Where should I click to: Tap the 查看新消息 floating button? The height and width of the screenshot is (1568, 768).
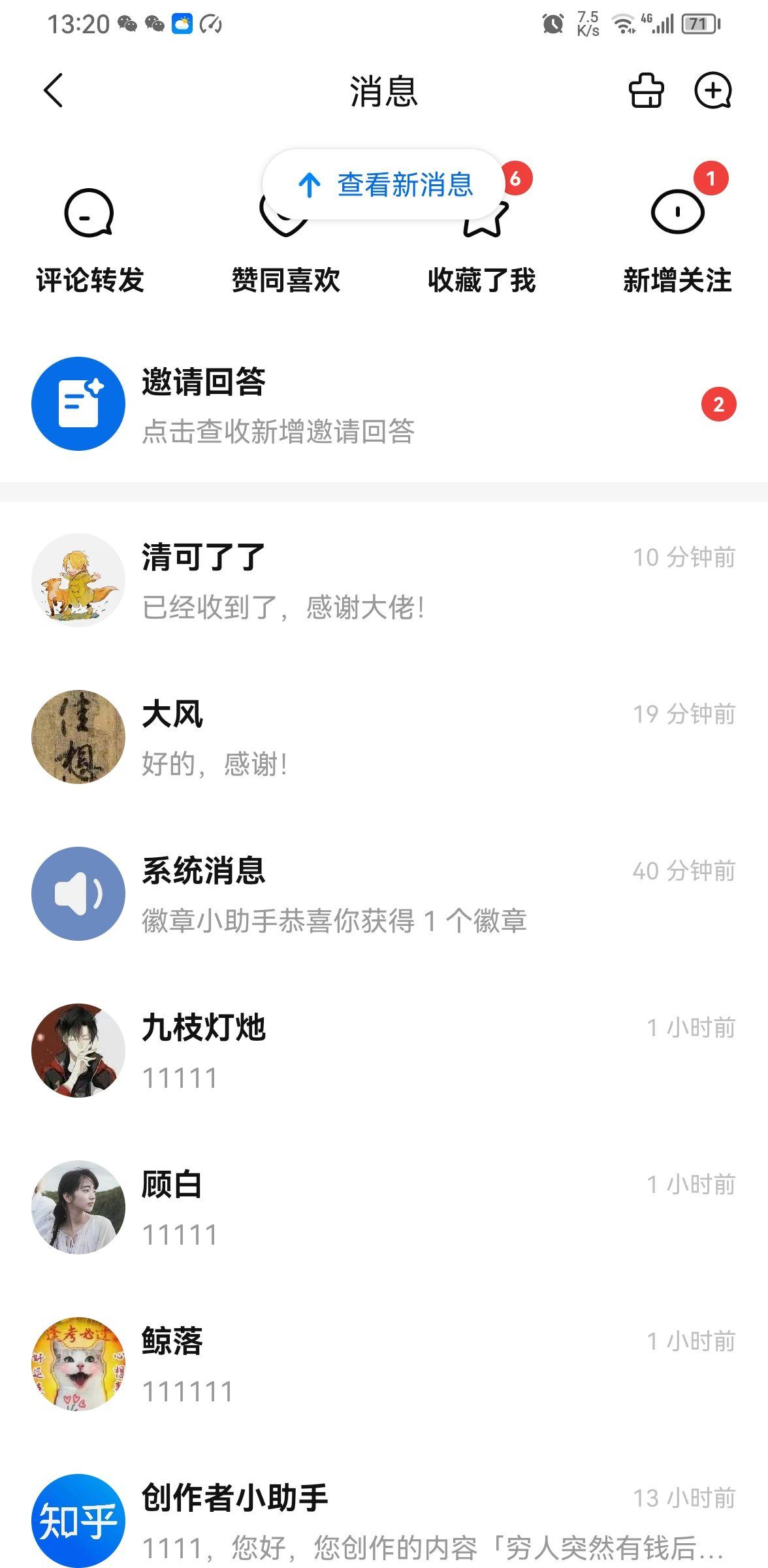384,185
